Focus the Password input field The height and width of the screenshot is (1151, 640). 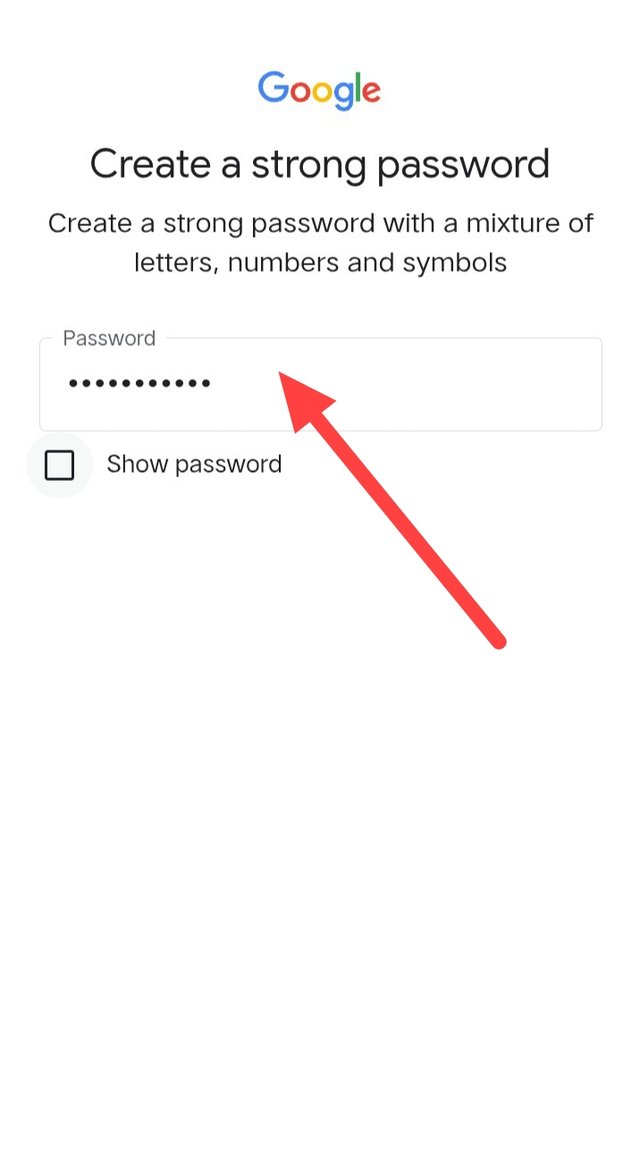click(320, 385)
